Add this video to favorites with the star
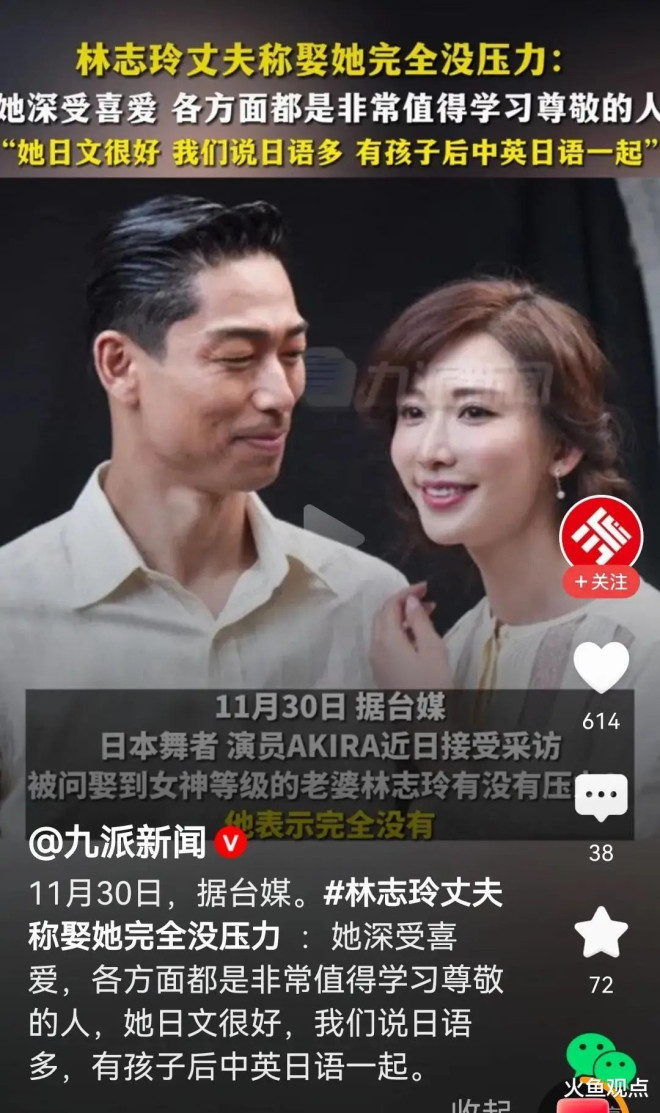Viewport: 660px width, 1113px height. [601, 932]
